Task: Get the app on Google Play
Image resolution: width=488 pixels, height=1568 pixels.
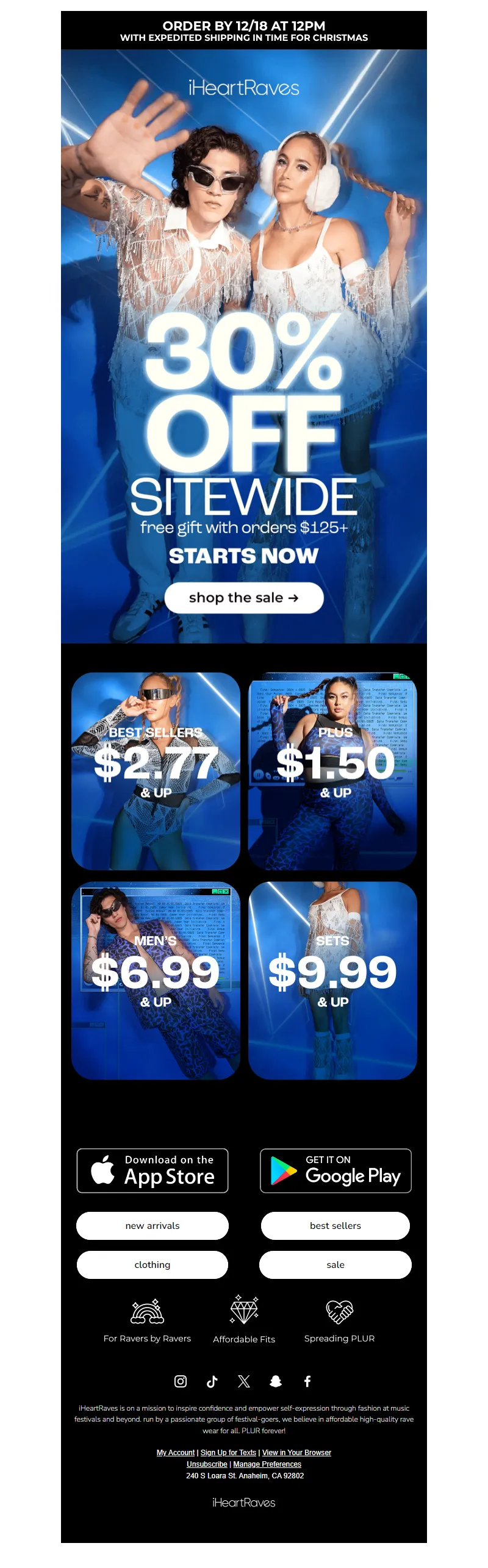Action: pos(335,1170)
